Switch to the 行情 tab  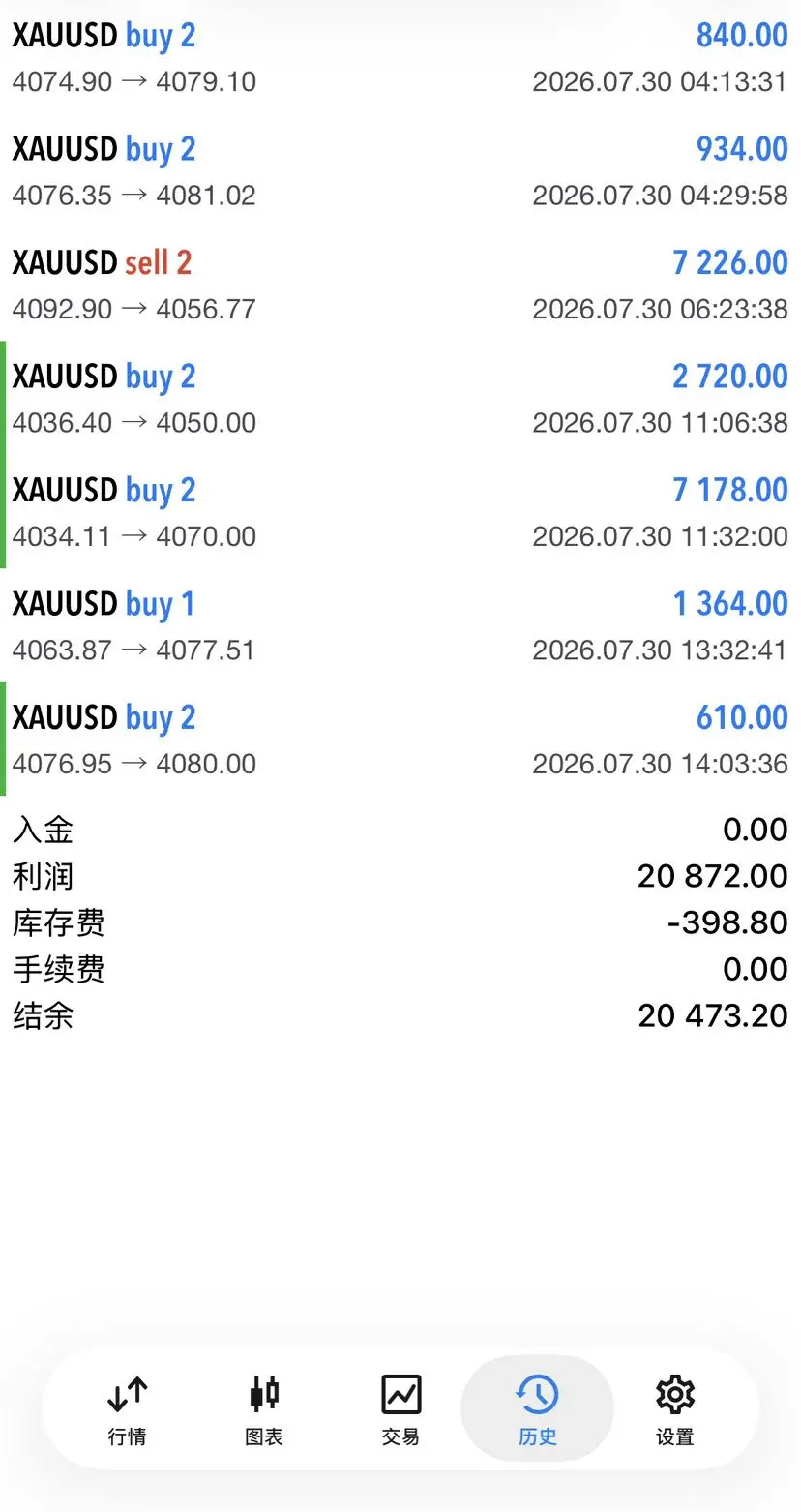point(127,1409)
